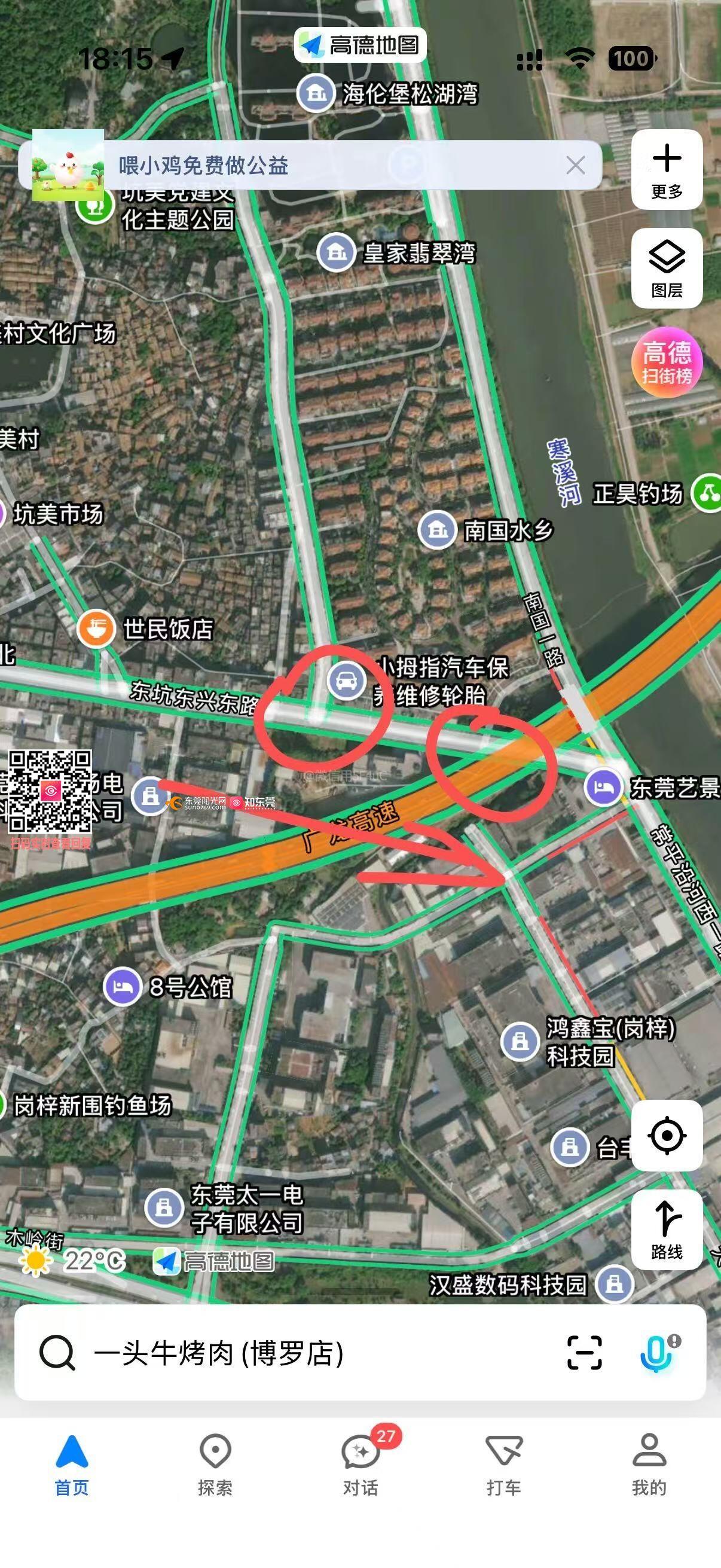This screenshot has width=721, height=1568.
Task: Select the 海伦堡松湖湾 map marker
Action: point(316,93)
